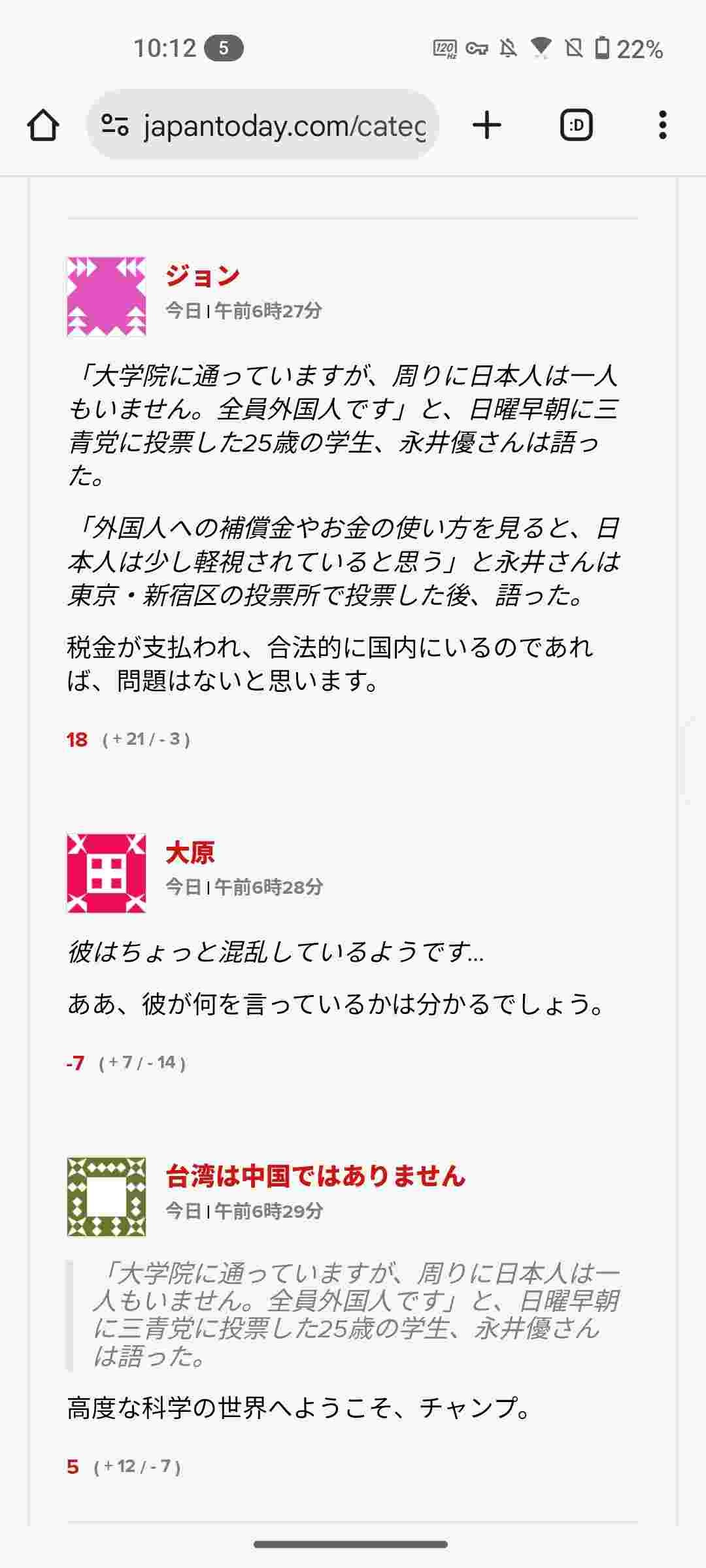Screen dimensions: 706x1568
Task: Open commenter ジョン's profile
Action: point(203,276)
